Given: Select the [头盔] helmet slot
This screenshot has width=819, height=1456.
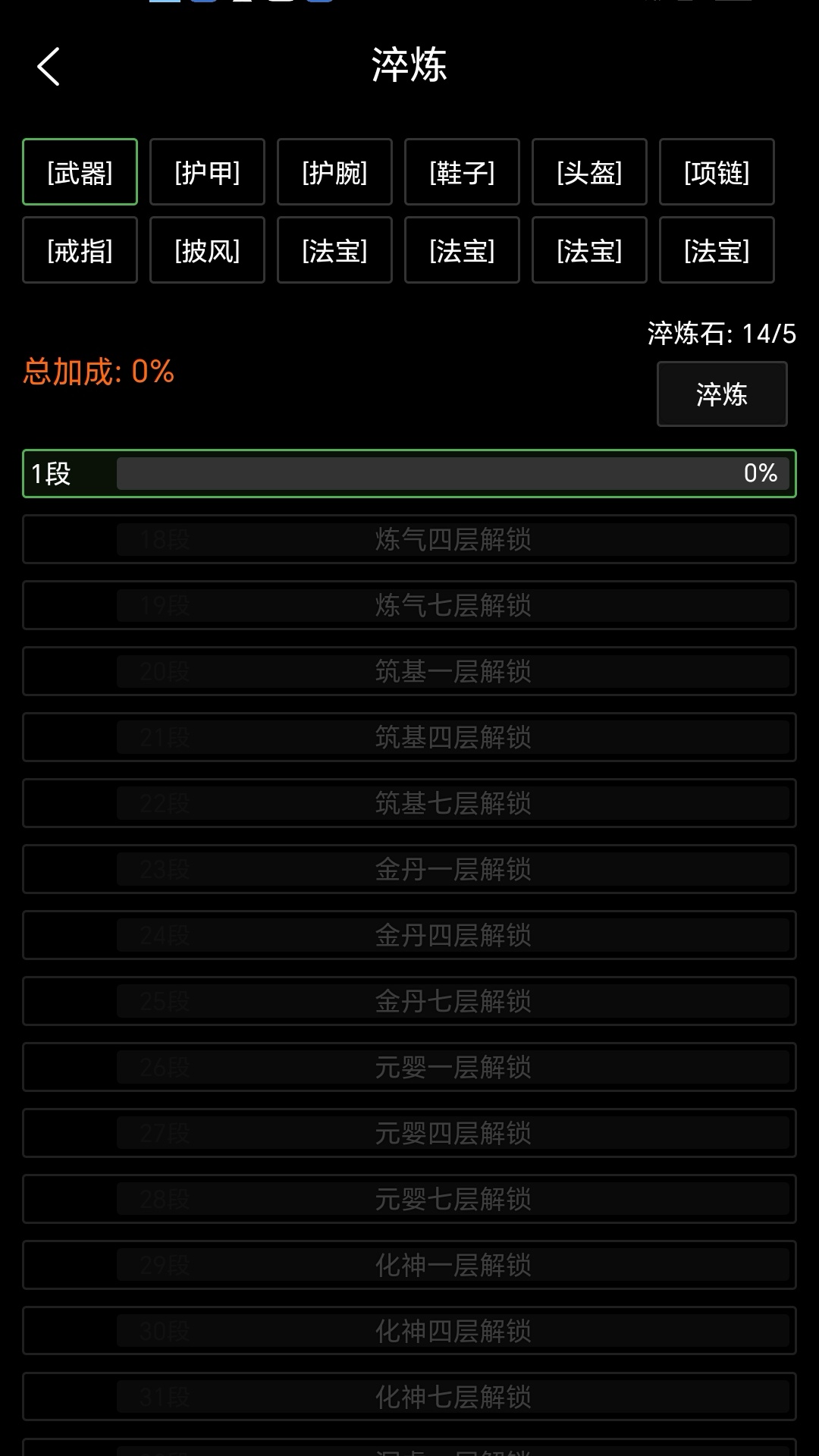Looking at the screenshot, I should coord(589,173).
